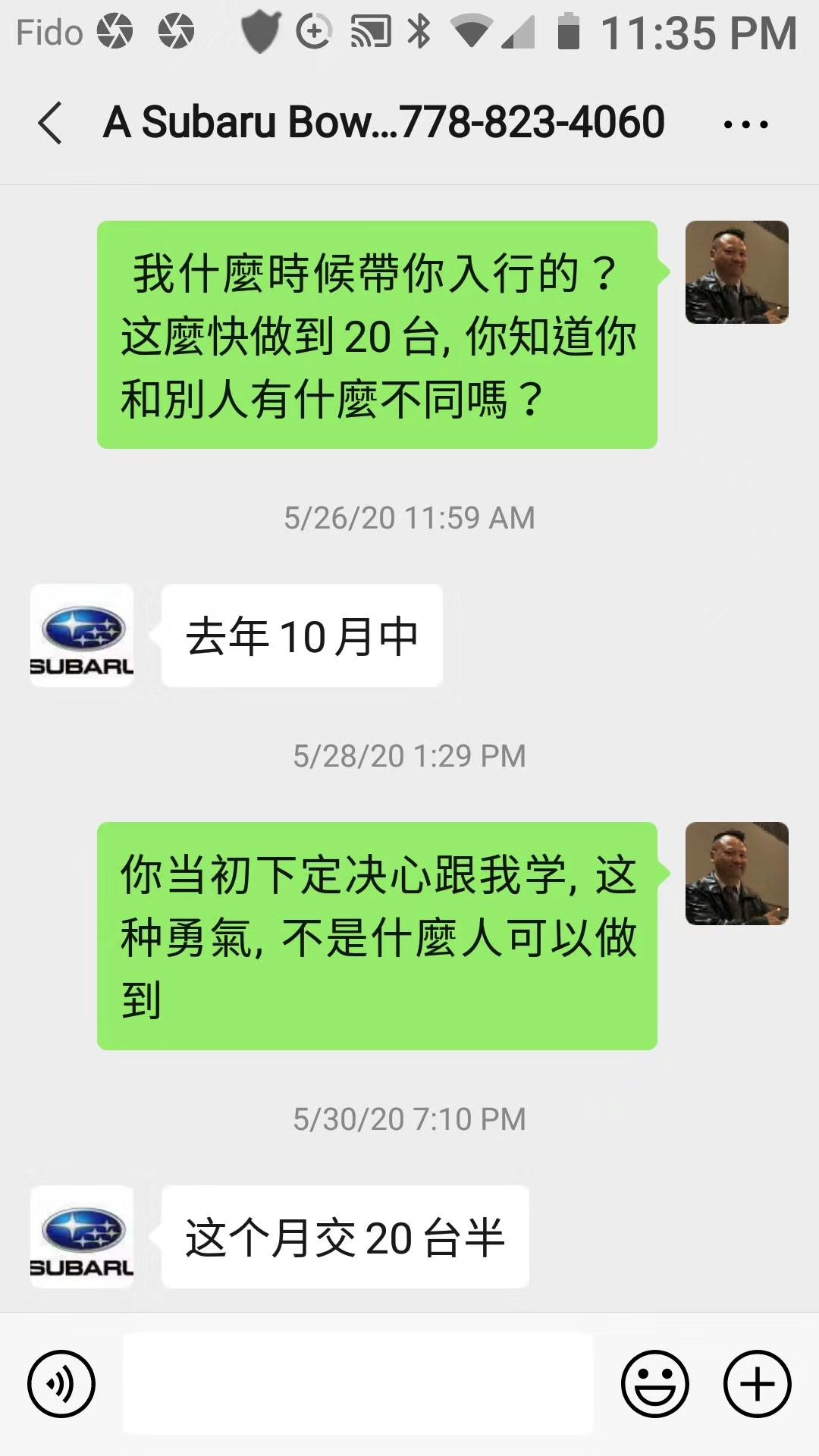
Task: View own profile photo beside 你当初下定决心跟我学 message
Action: (736, 874)
